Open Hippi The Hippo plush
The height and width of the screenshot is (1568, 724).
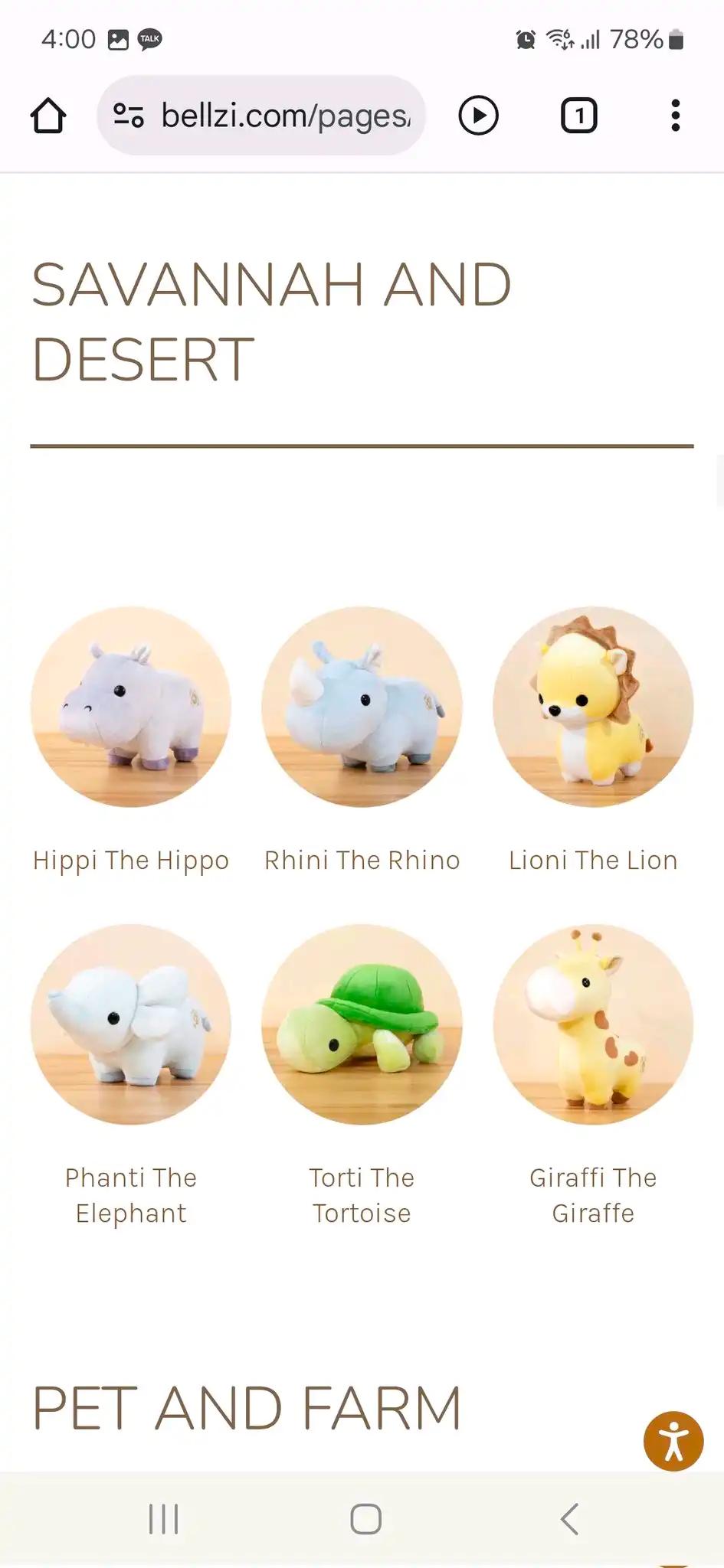click(131, 707)
